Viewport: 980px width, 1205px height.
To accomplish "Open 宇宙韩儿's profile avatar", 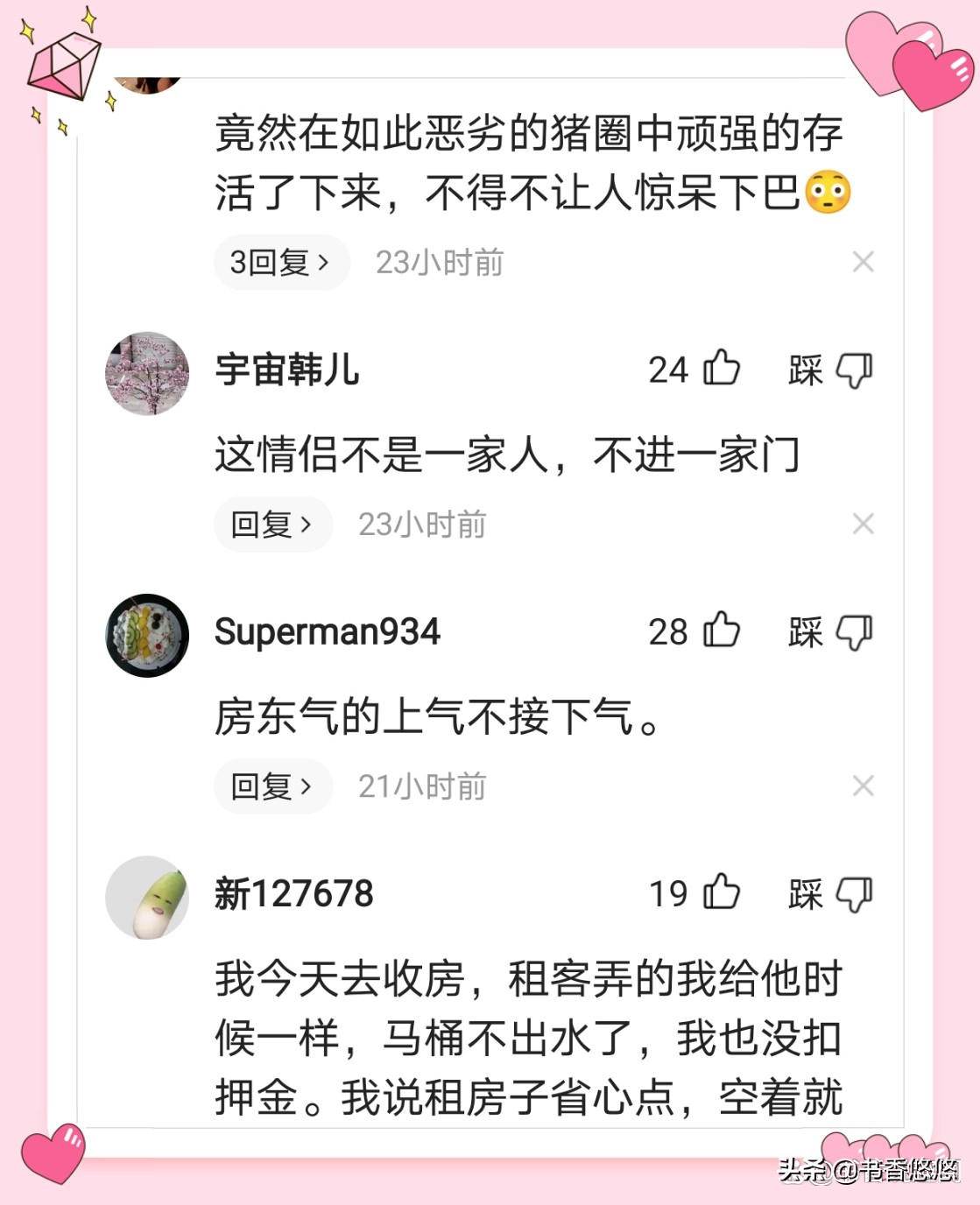I will 146,373.
